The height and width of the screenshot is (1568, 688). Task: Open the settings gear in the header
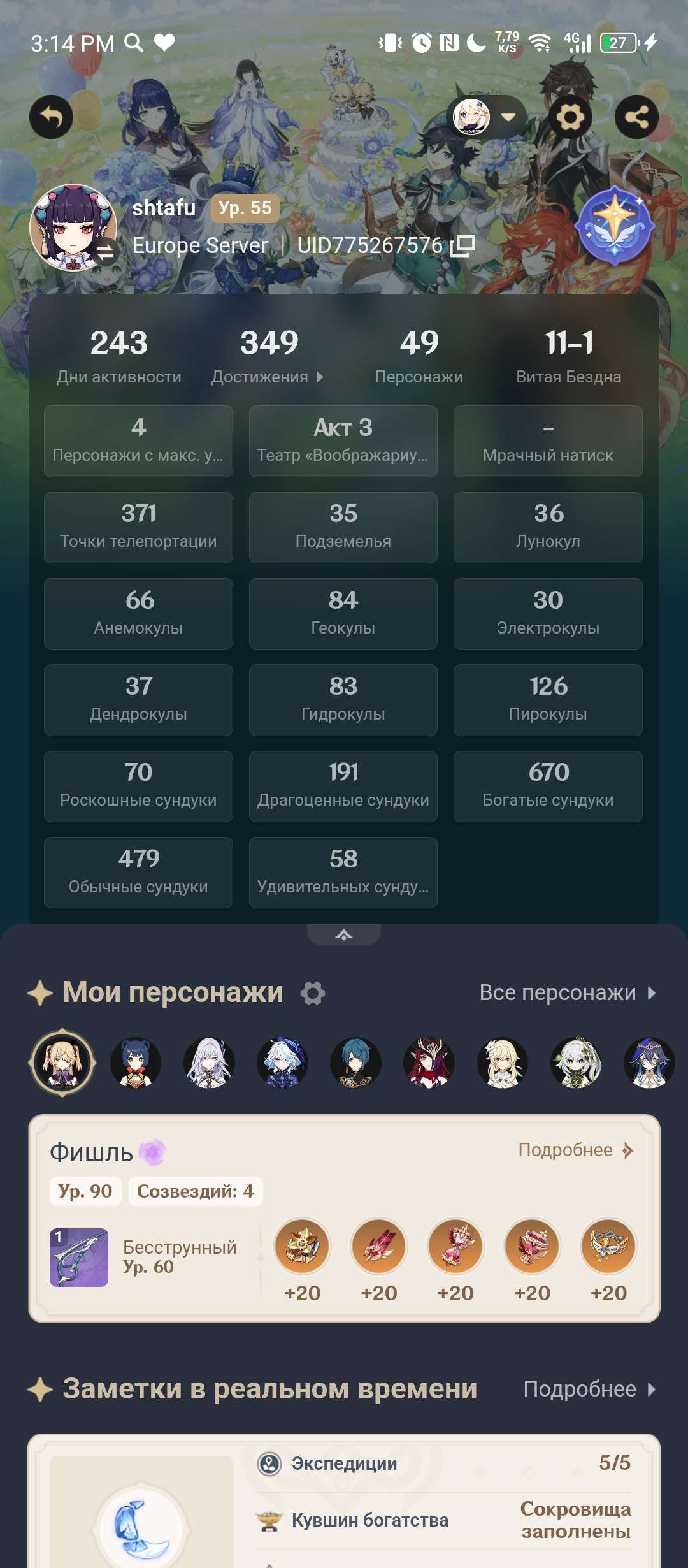[570, 117]
